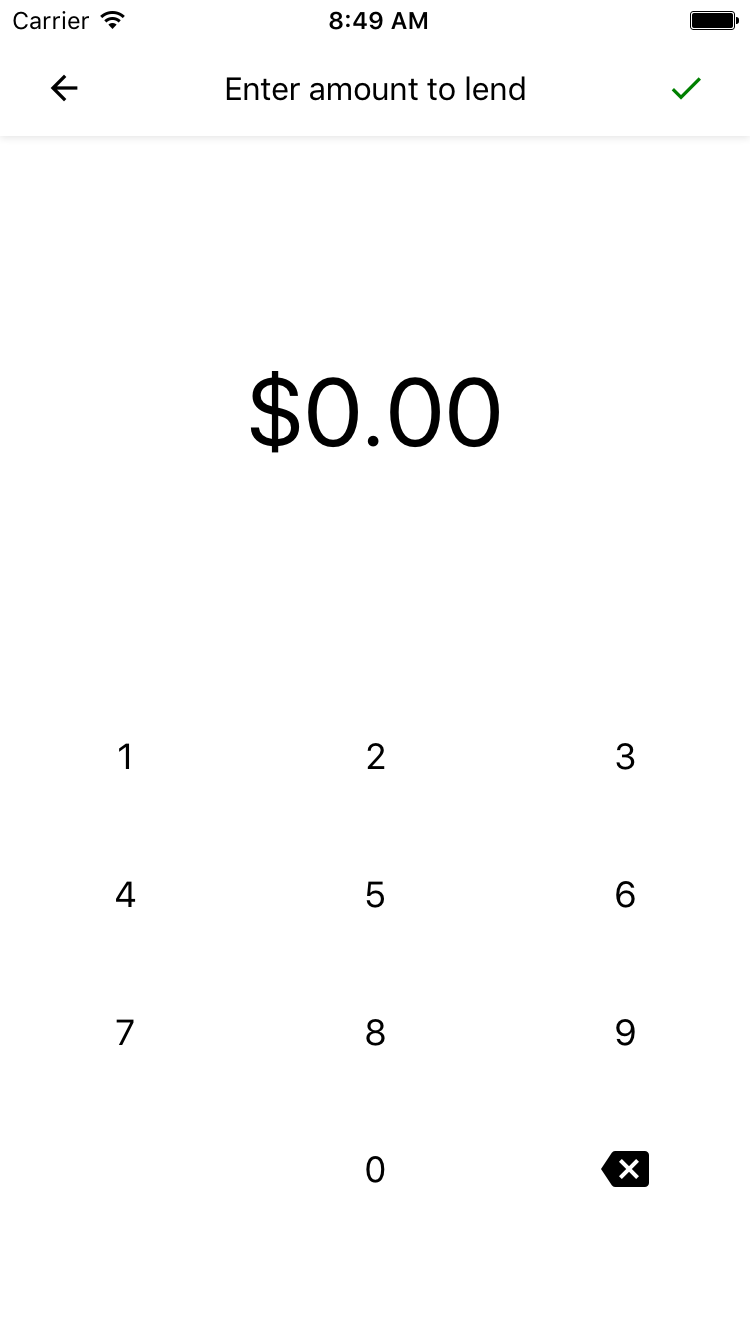This screenshot has width=750, height=1334.
Task: Enter digit 8
Action: tap(375, 1032)
